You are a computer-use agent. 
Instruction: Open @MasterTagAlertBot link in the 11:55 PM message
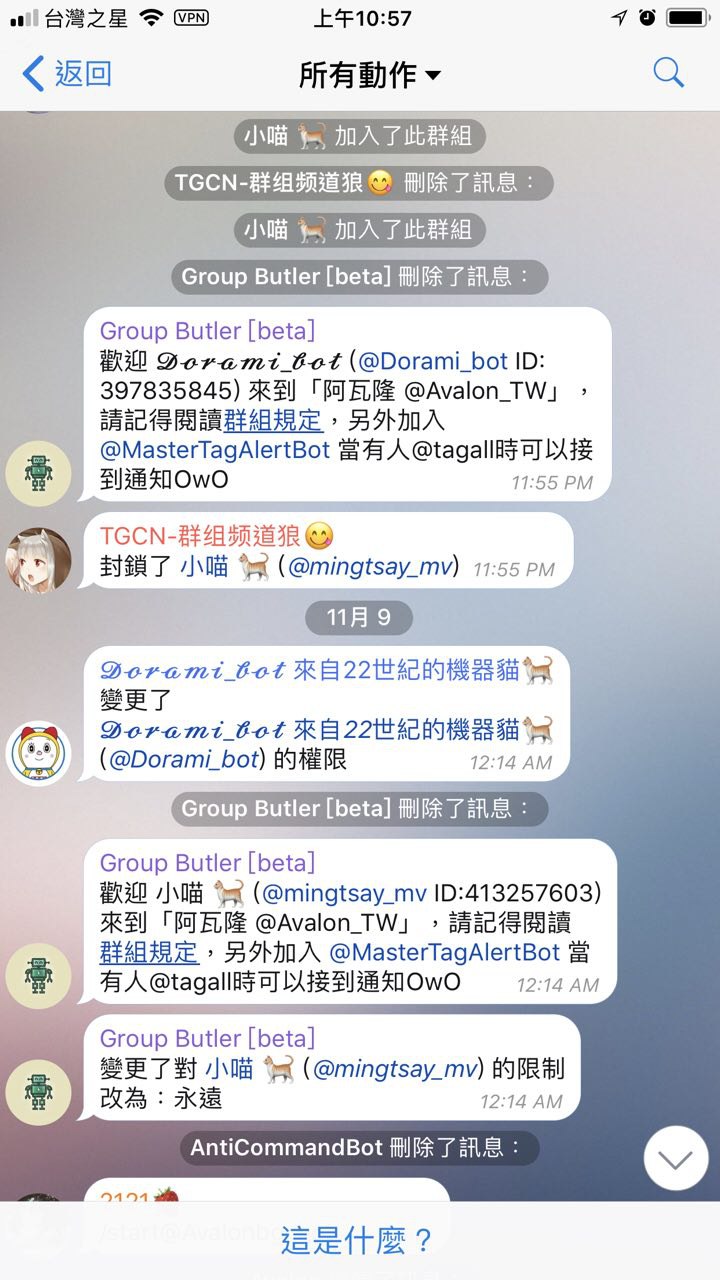coord(215,450)
